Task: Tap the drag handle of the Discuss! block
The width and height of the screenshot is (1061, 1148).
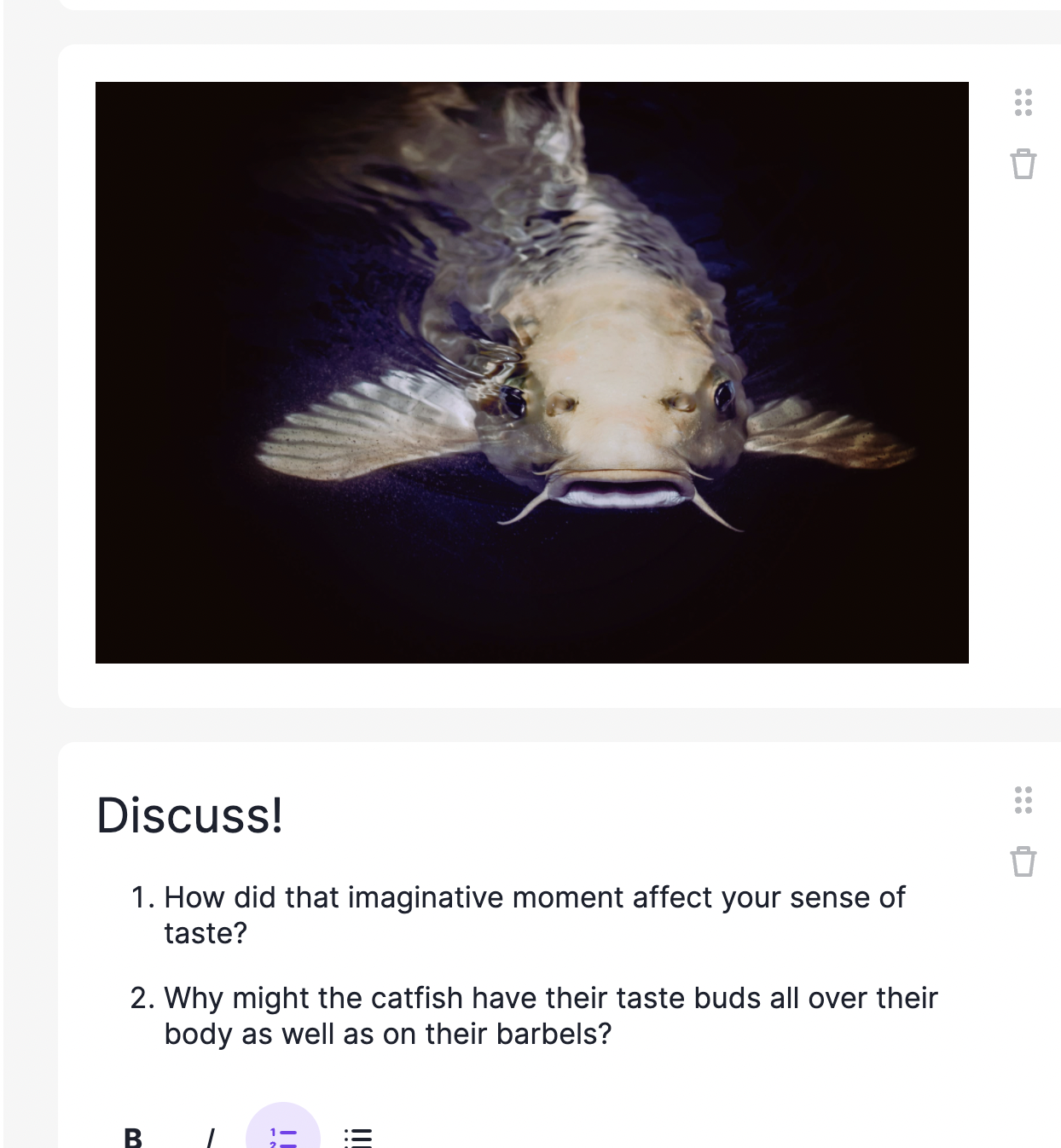Action: [1023, 800]
